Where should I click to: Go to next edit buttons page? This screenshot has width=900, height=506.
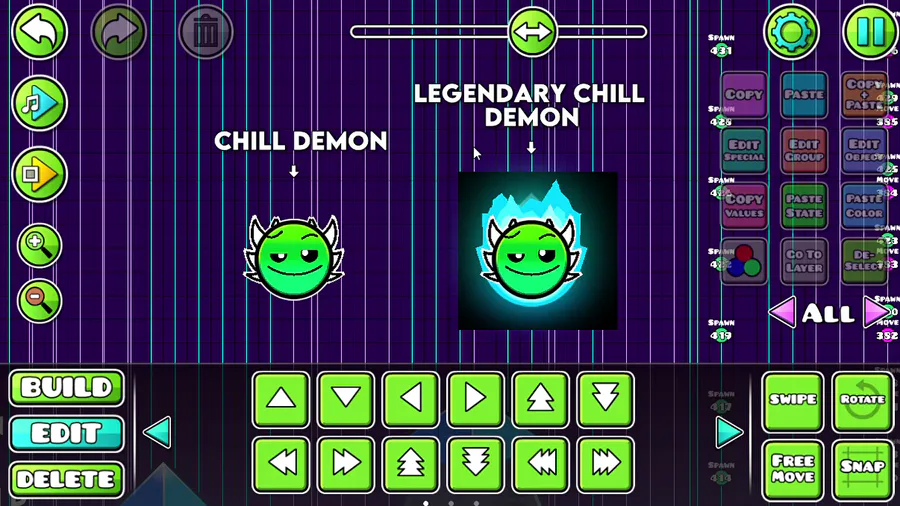tap(729, 432)
